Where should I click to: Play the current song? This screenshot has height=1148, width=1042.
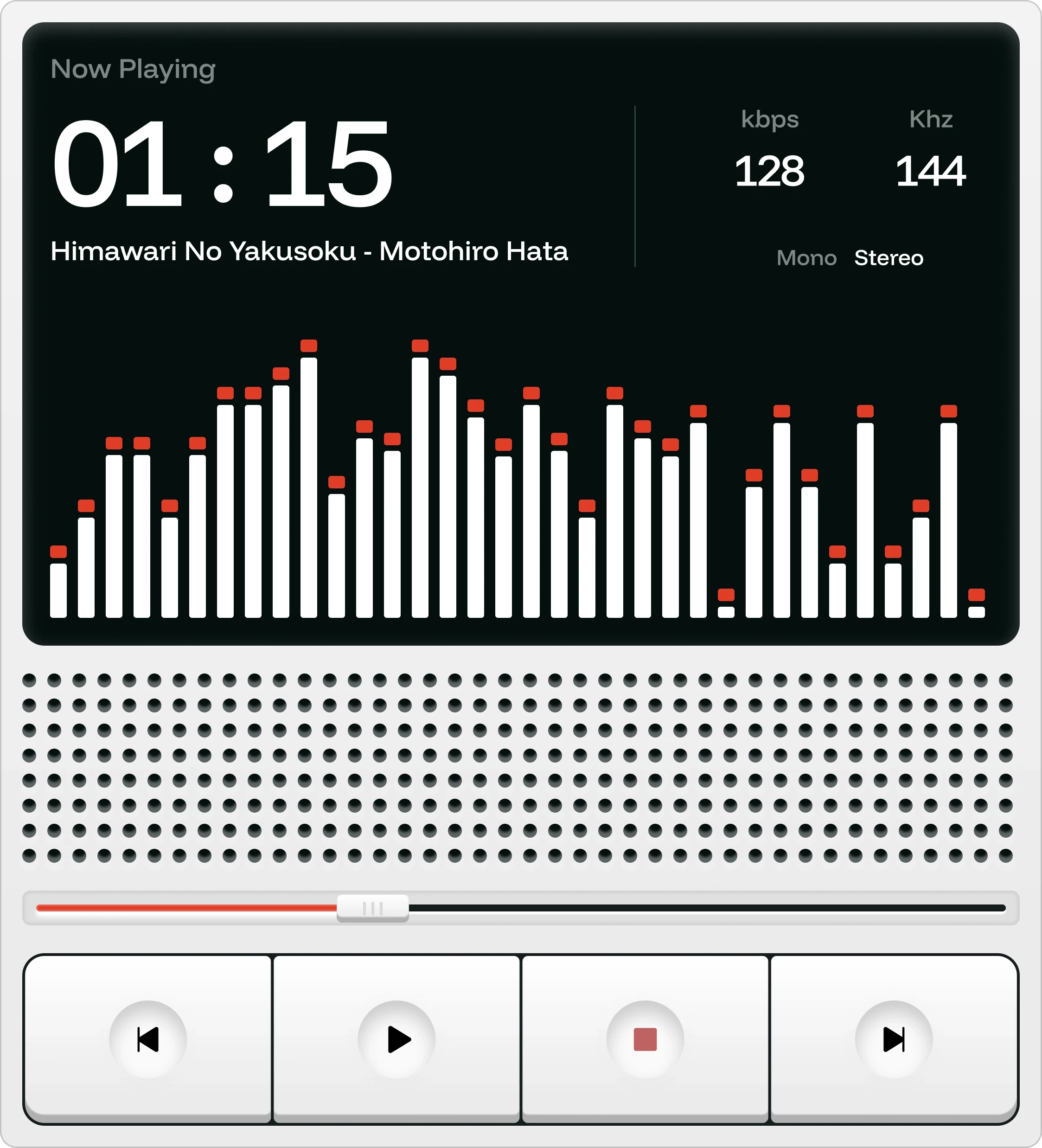(x=397, y=1039)
